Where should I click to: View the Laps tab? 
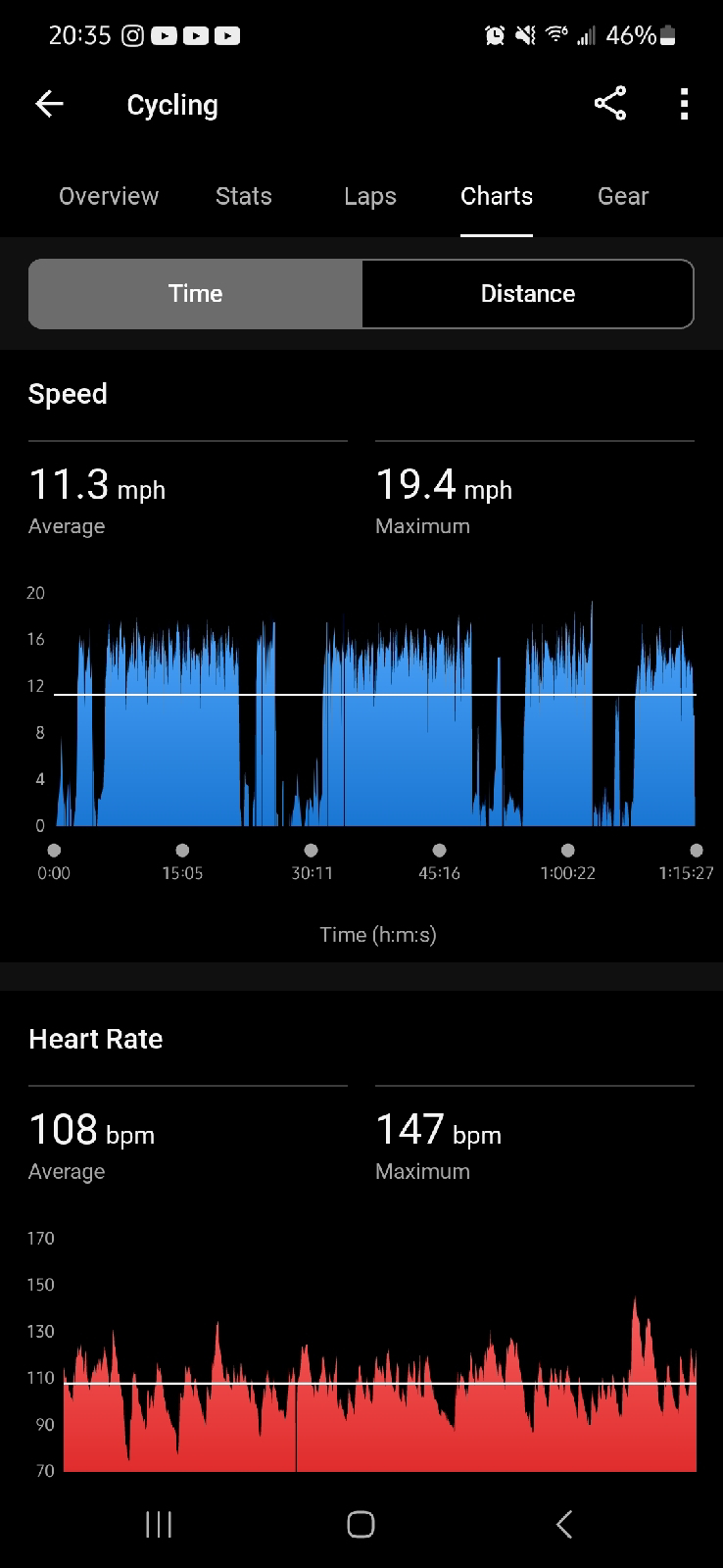tap(370, 196)
